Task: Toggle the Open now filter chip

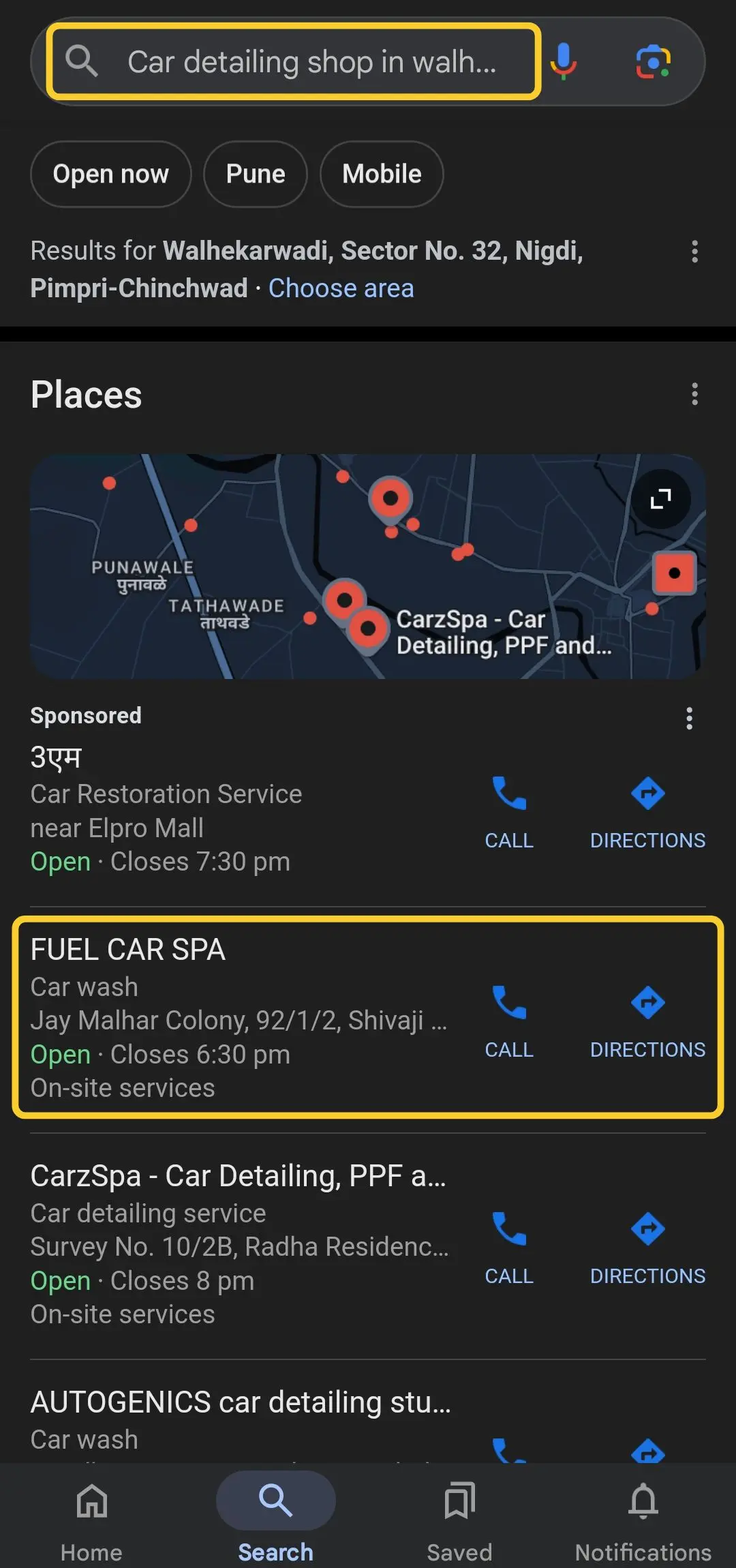Action: [110, 175]
